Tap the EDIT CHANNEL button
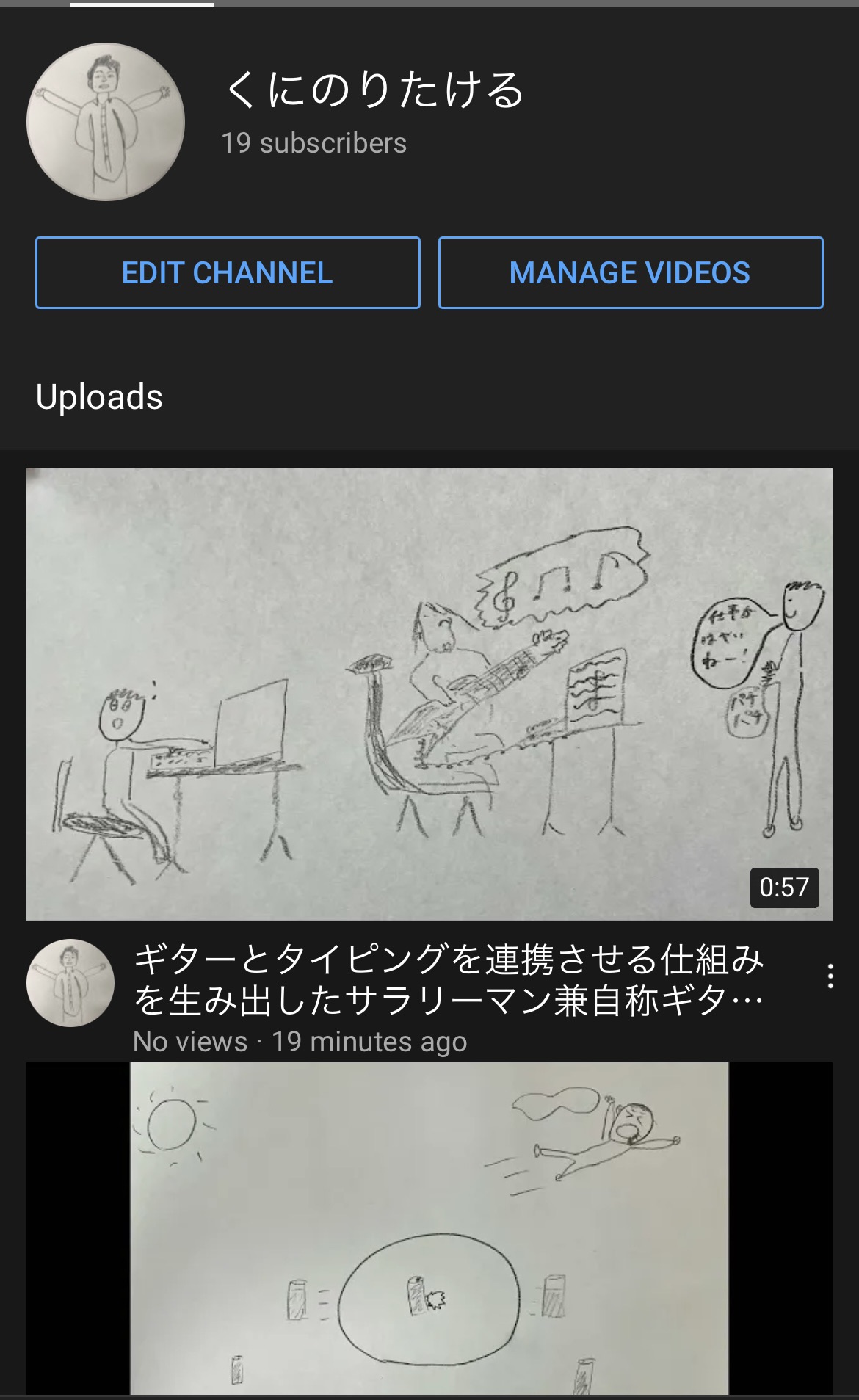859x1400 pixels. [228, 273]
